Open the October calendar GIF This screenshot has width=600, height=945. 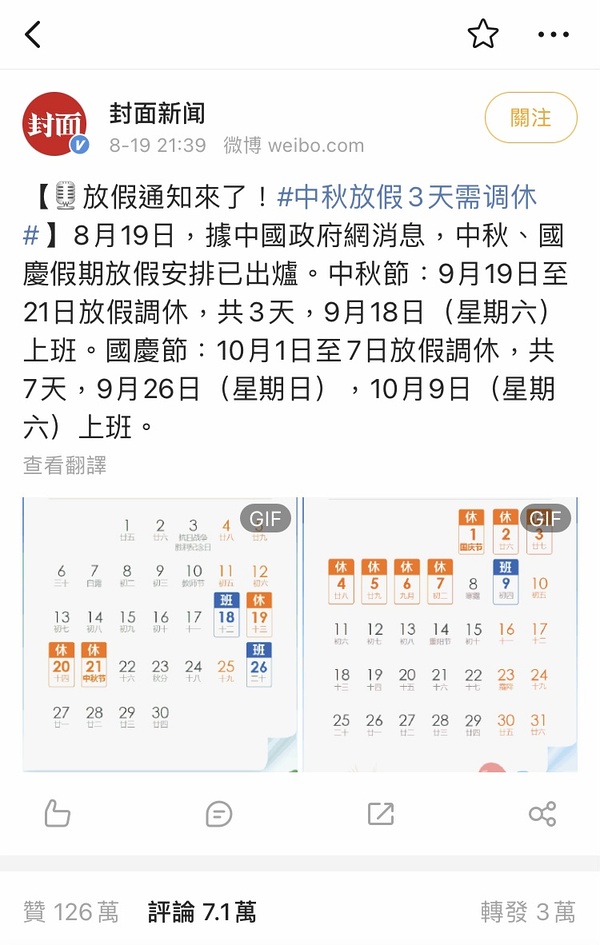click(440, 634)
